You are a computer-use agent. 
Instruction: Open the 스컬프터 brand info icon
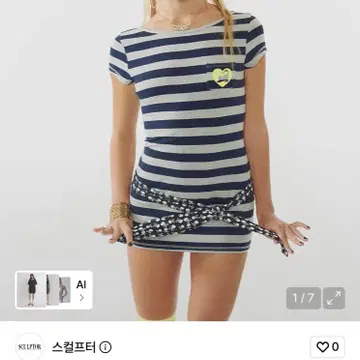(x=105, y=347)
